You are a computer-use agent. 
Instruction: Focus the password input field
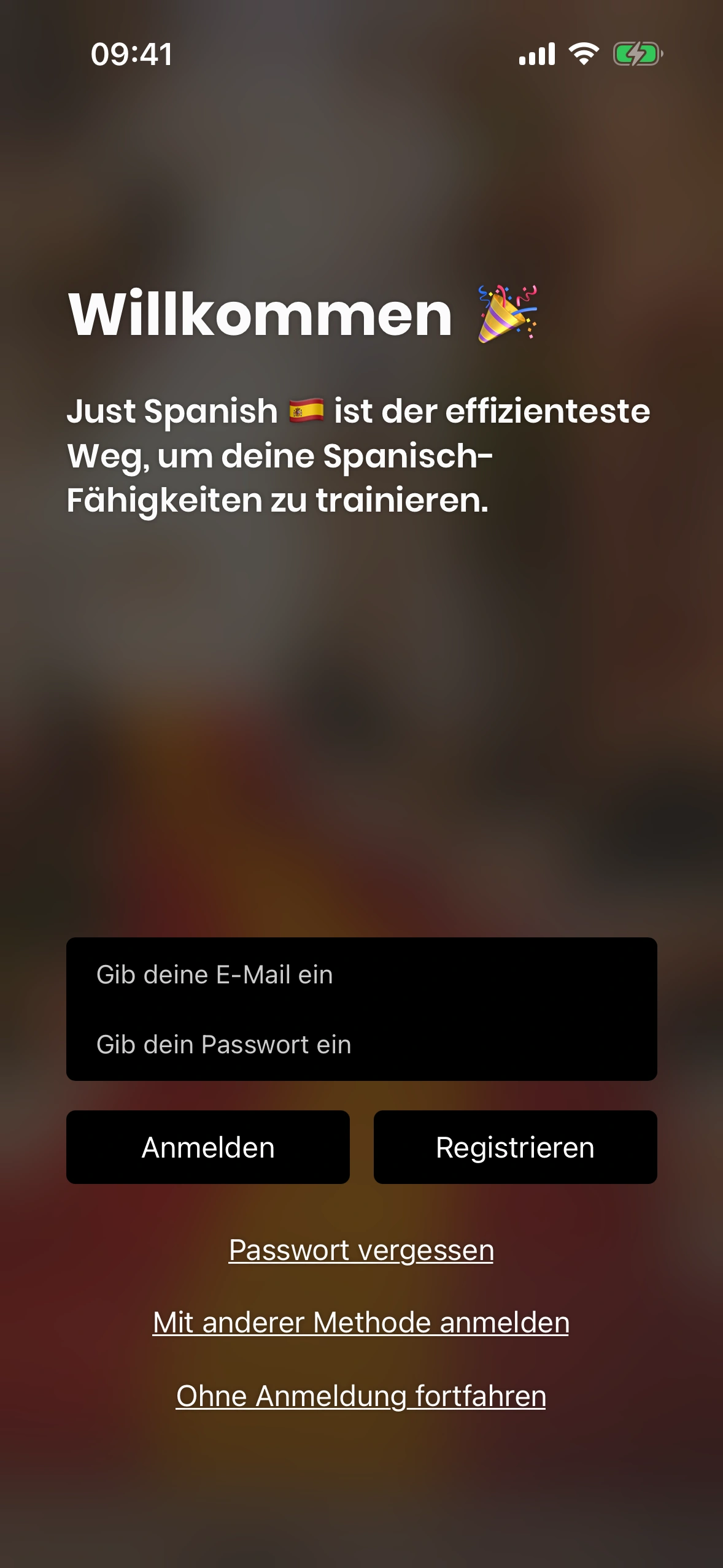[361, 1044]
